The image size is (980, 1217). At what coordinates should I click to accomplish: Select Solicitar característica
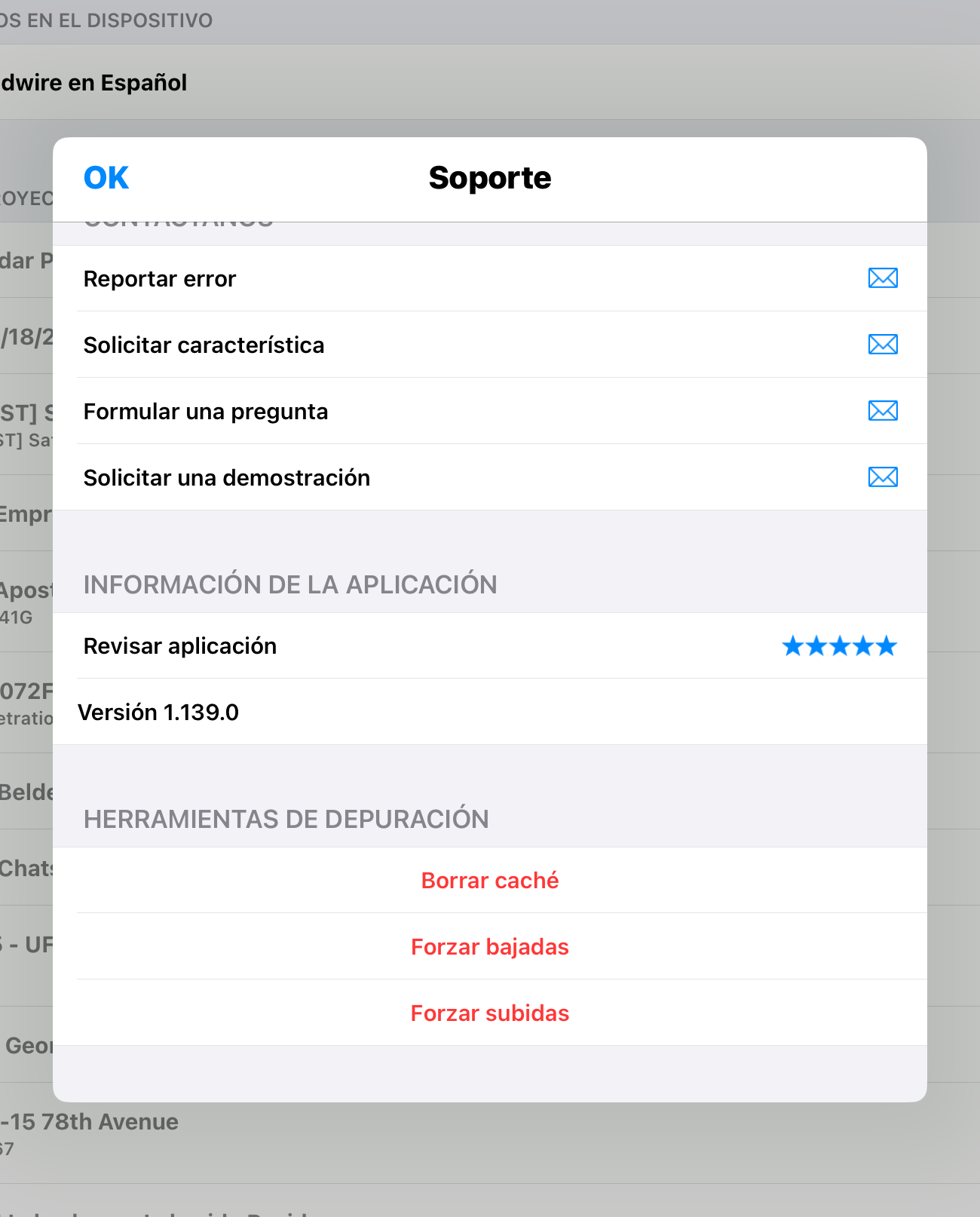[x=490, y=345]
